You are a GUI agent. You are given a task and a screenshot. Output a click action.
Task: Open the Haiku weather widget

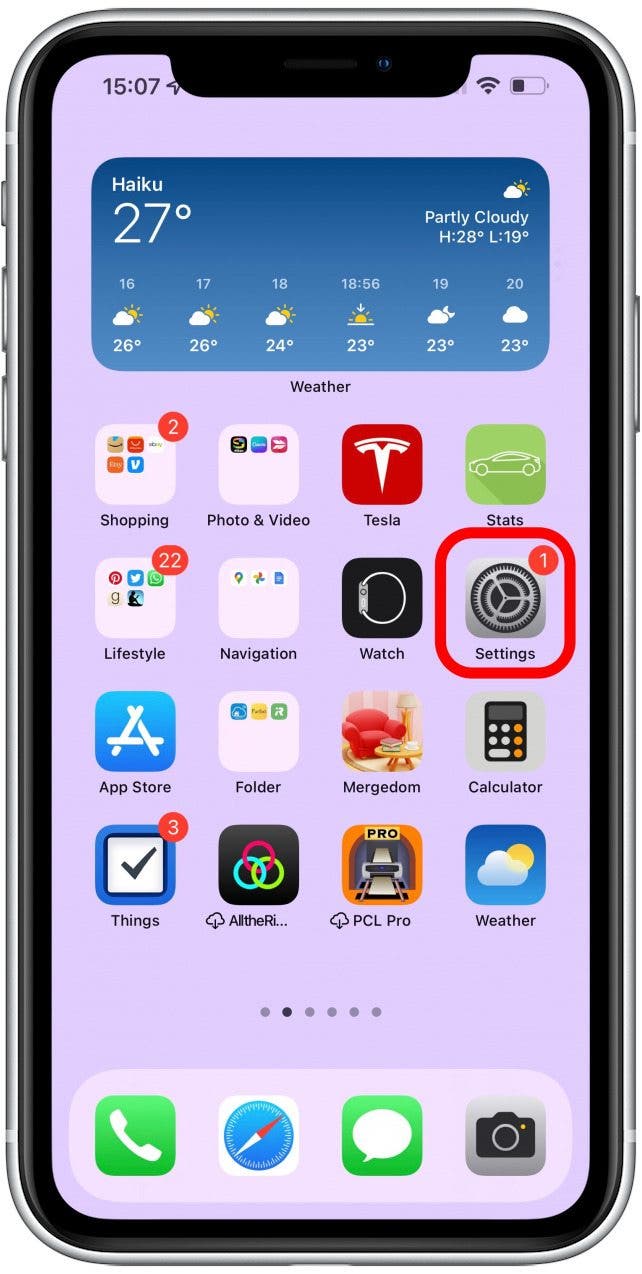point(320,264)
